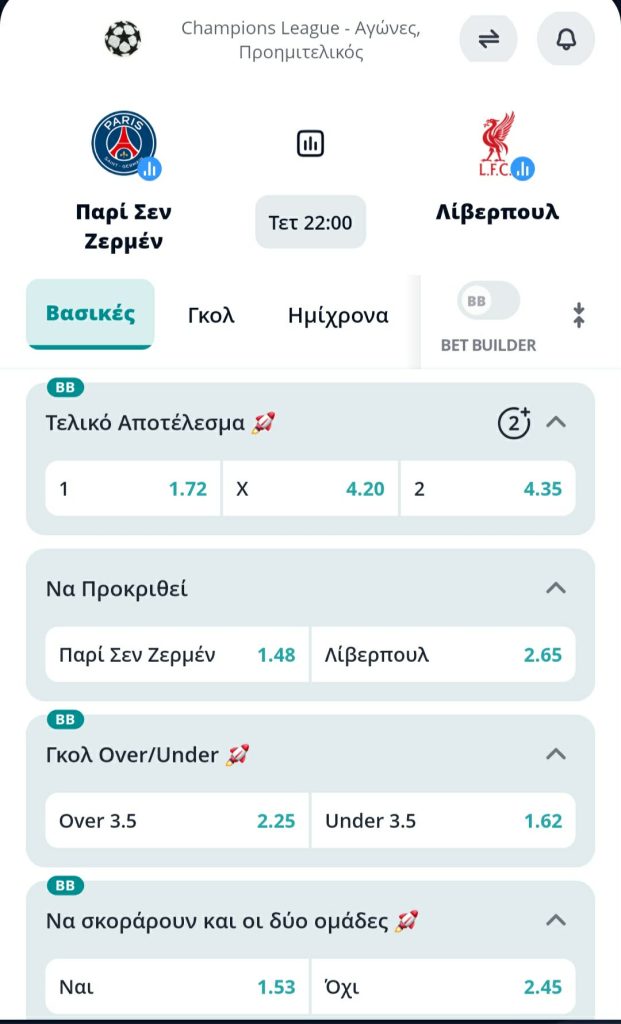Open match statistics chart icon

pos(311,144)
